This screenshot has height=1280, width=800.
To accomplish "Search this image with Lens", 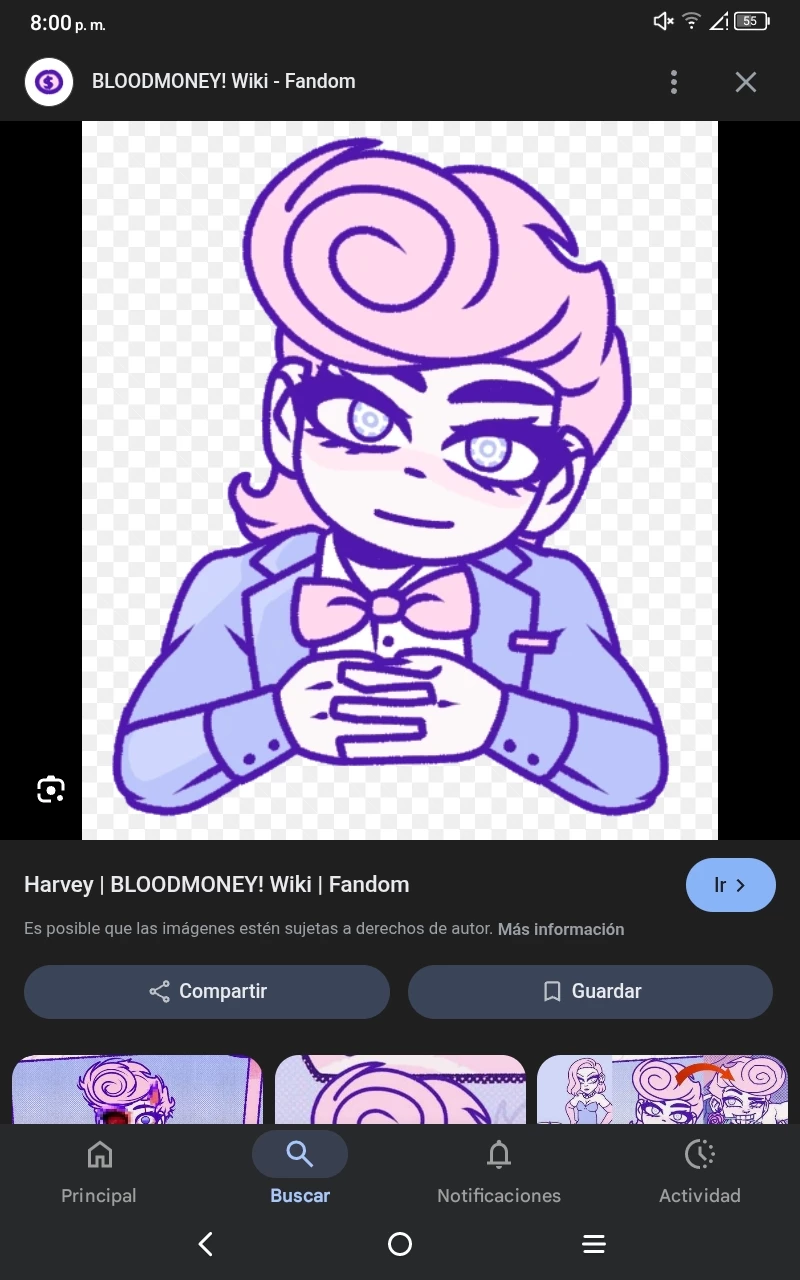I will [51, 789].
